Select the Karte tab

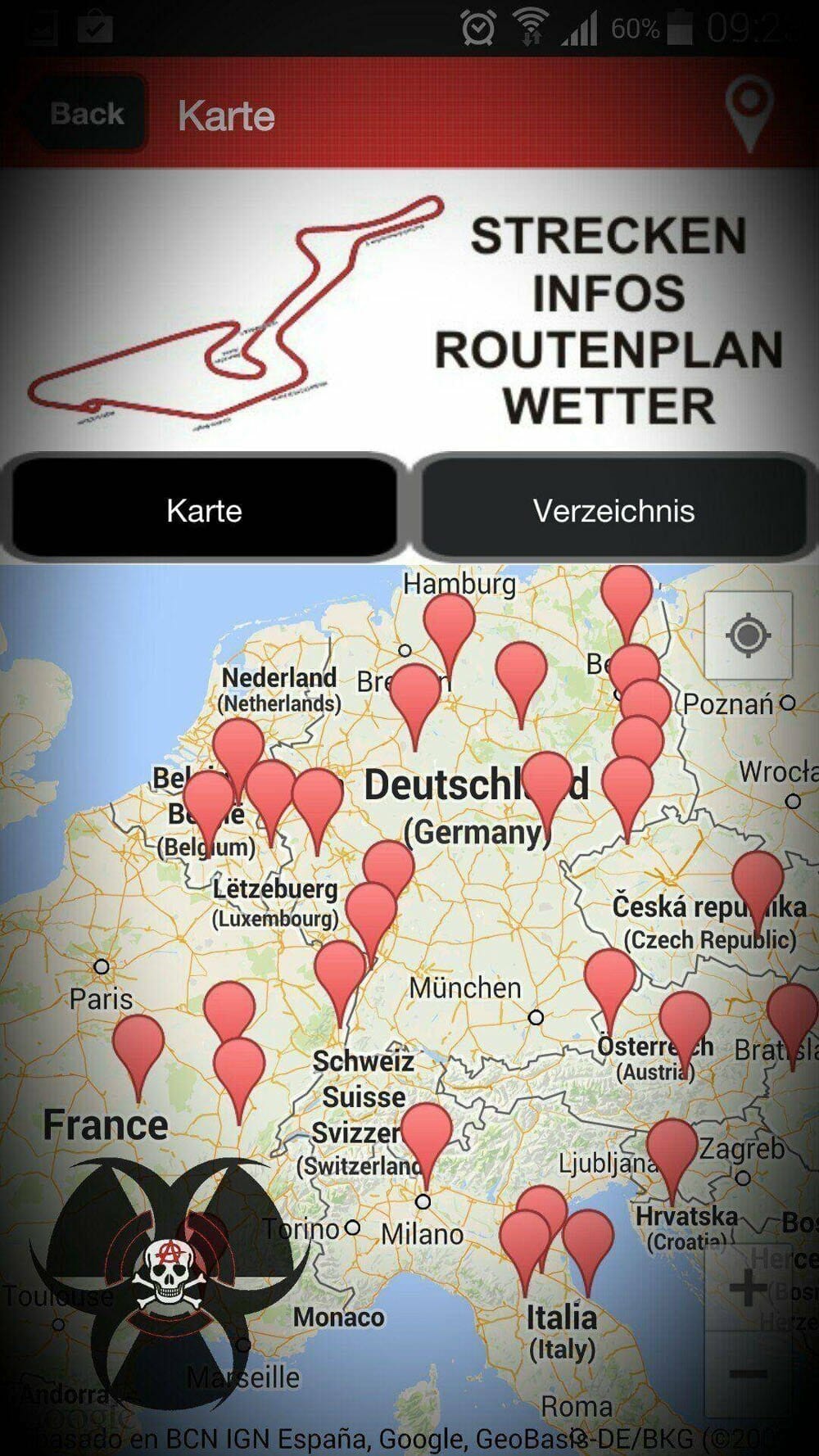point(204,511)
